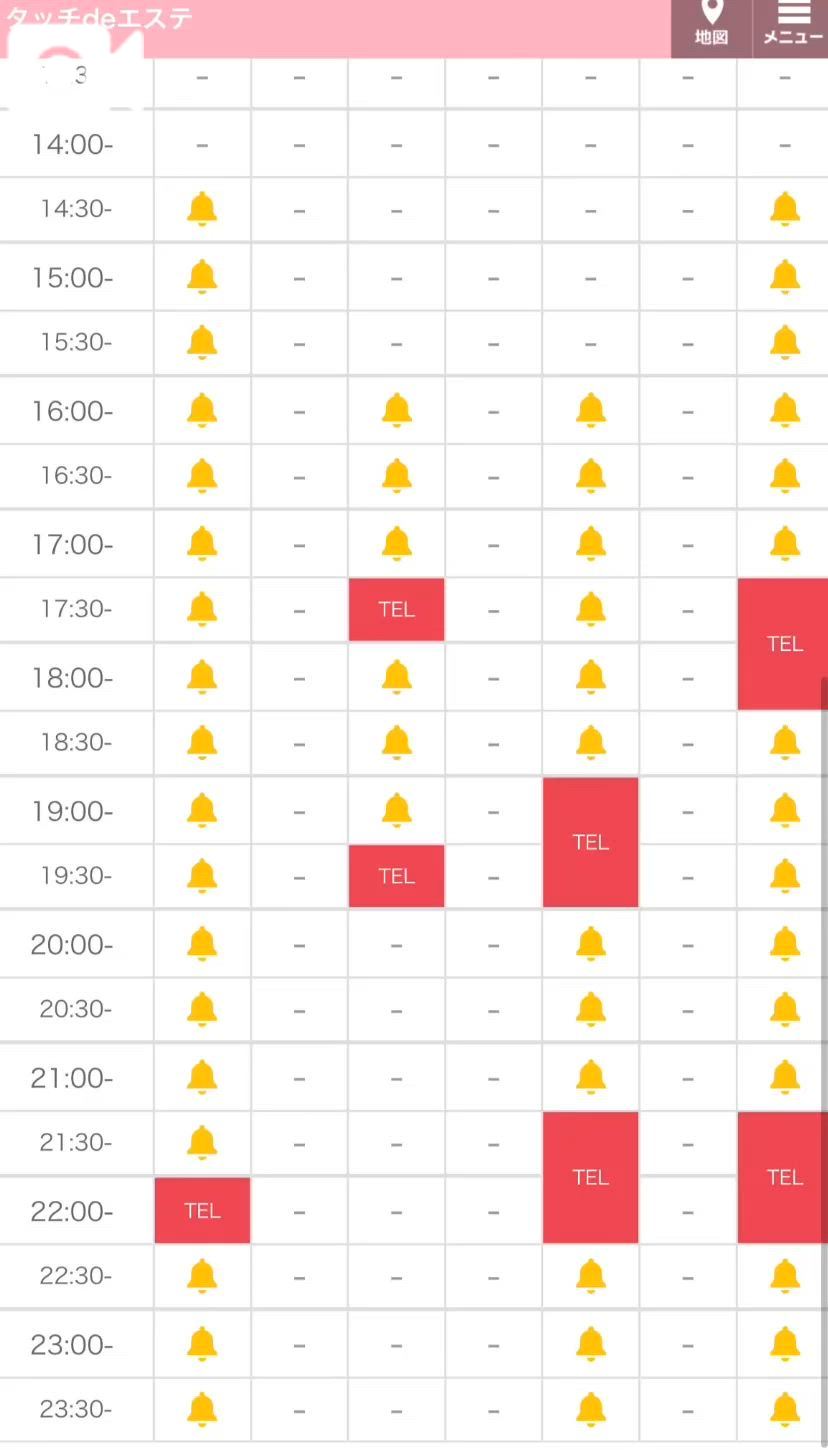Select the third-column bell at 16:00

pos(397,410)
